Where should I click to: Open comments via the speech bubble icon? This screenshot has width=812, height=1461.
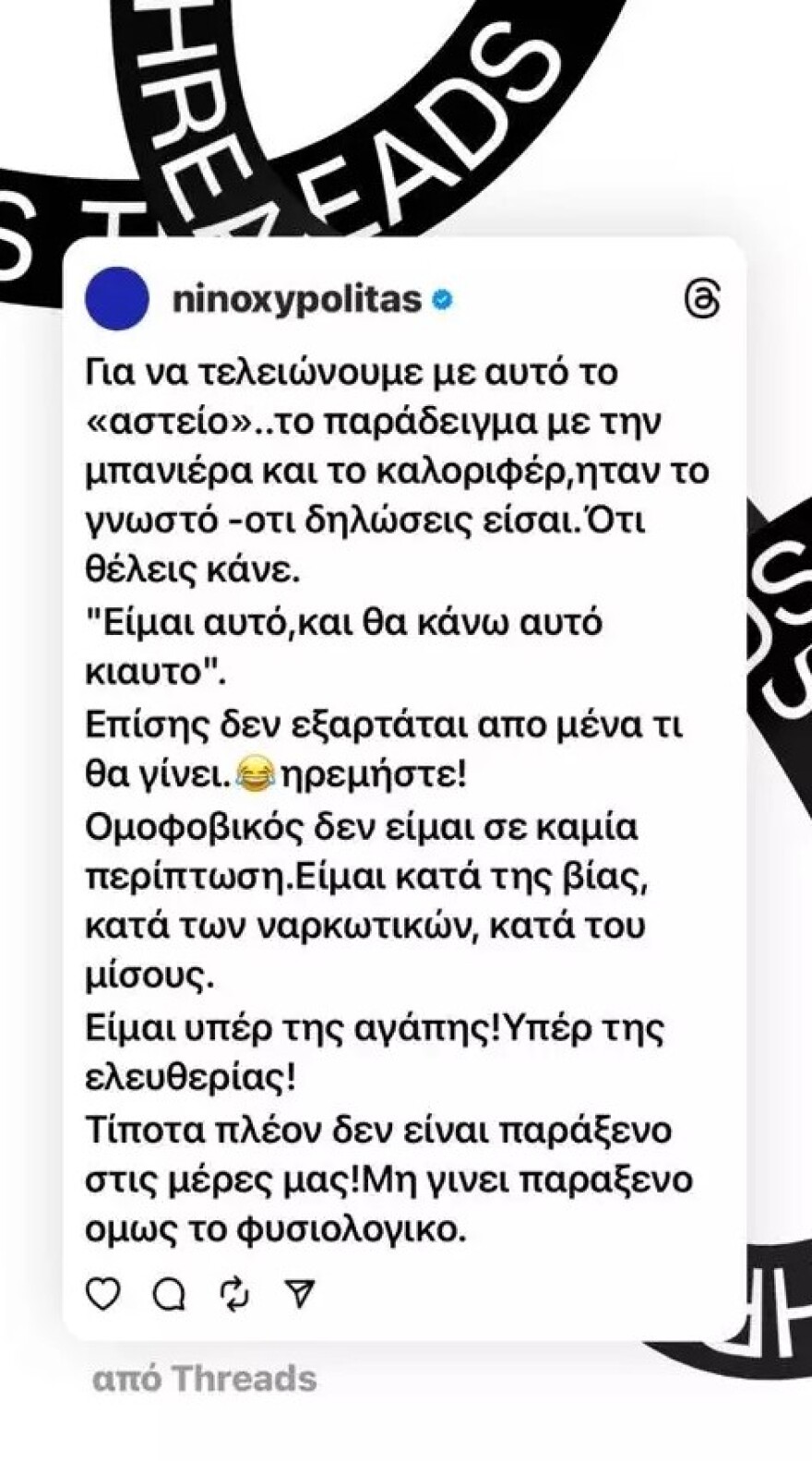coord(169,1295)
